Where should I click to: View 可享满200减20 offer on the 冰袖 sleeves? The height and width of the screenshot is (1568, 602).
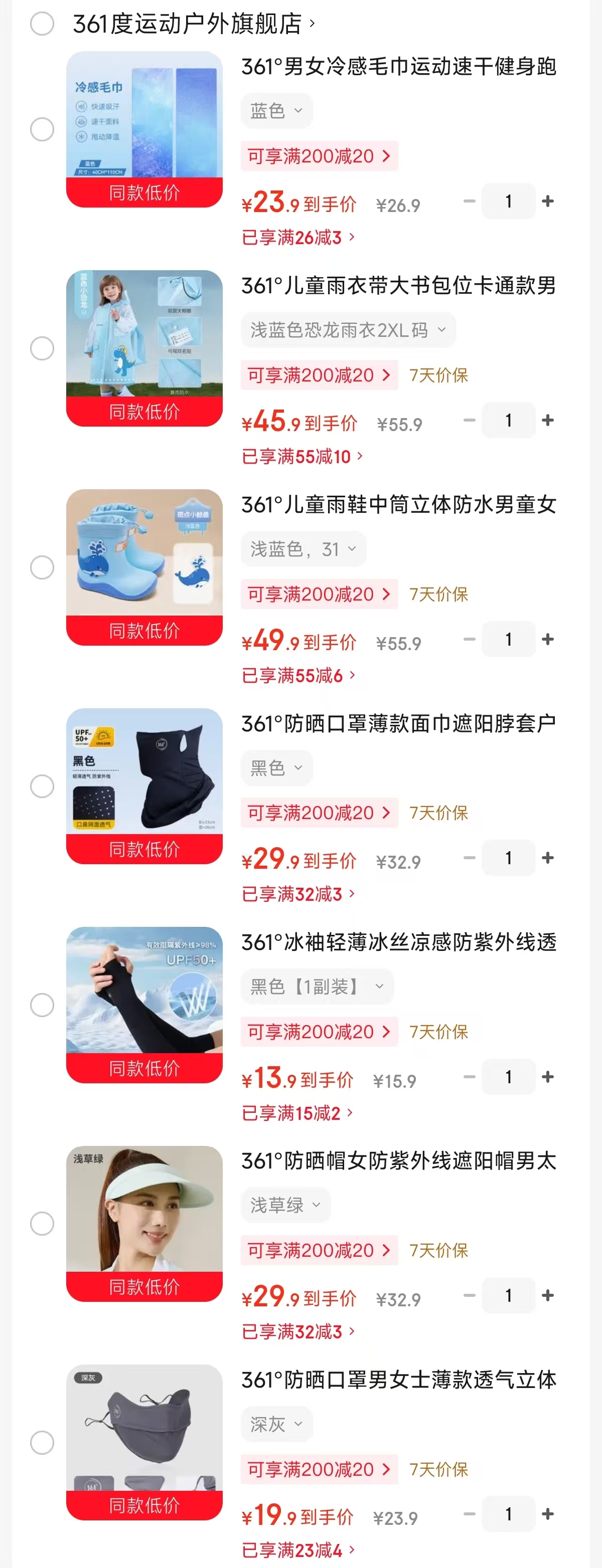coord(319,1032)
